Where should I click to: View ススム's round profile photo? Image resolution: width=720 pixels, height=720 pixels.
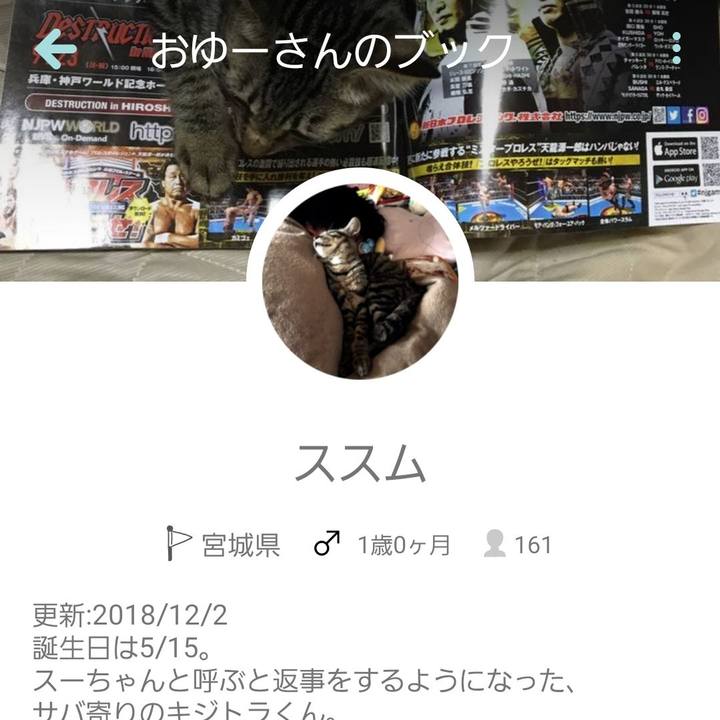pyautogui.click(x=360, y=282)
